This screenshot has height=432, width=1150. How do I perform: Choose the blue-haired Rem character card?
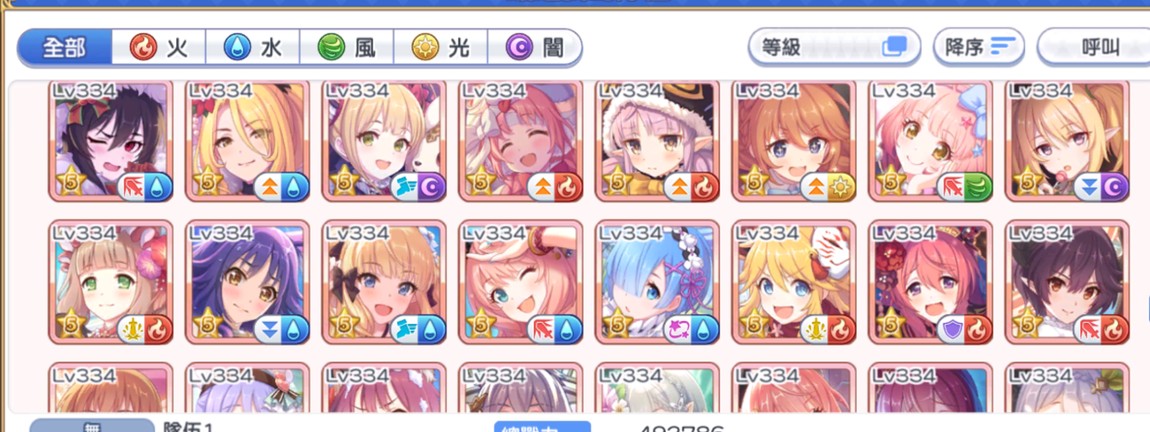(x=657, y=283)
